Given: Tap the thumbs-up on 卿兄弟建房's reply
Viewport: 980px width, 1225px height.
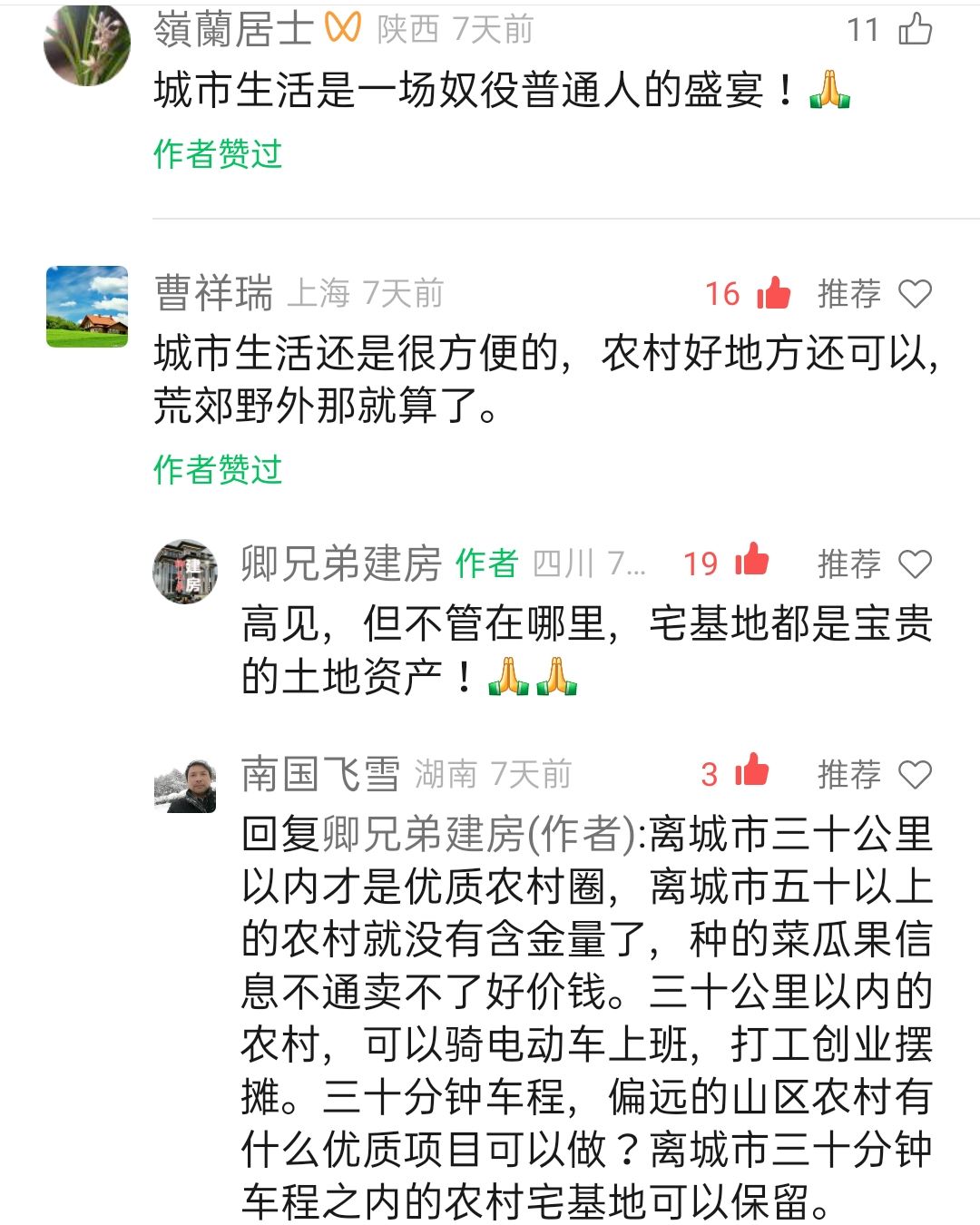Looking at the screenshot, I should click(x=751, y=562).
